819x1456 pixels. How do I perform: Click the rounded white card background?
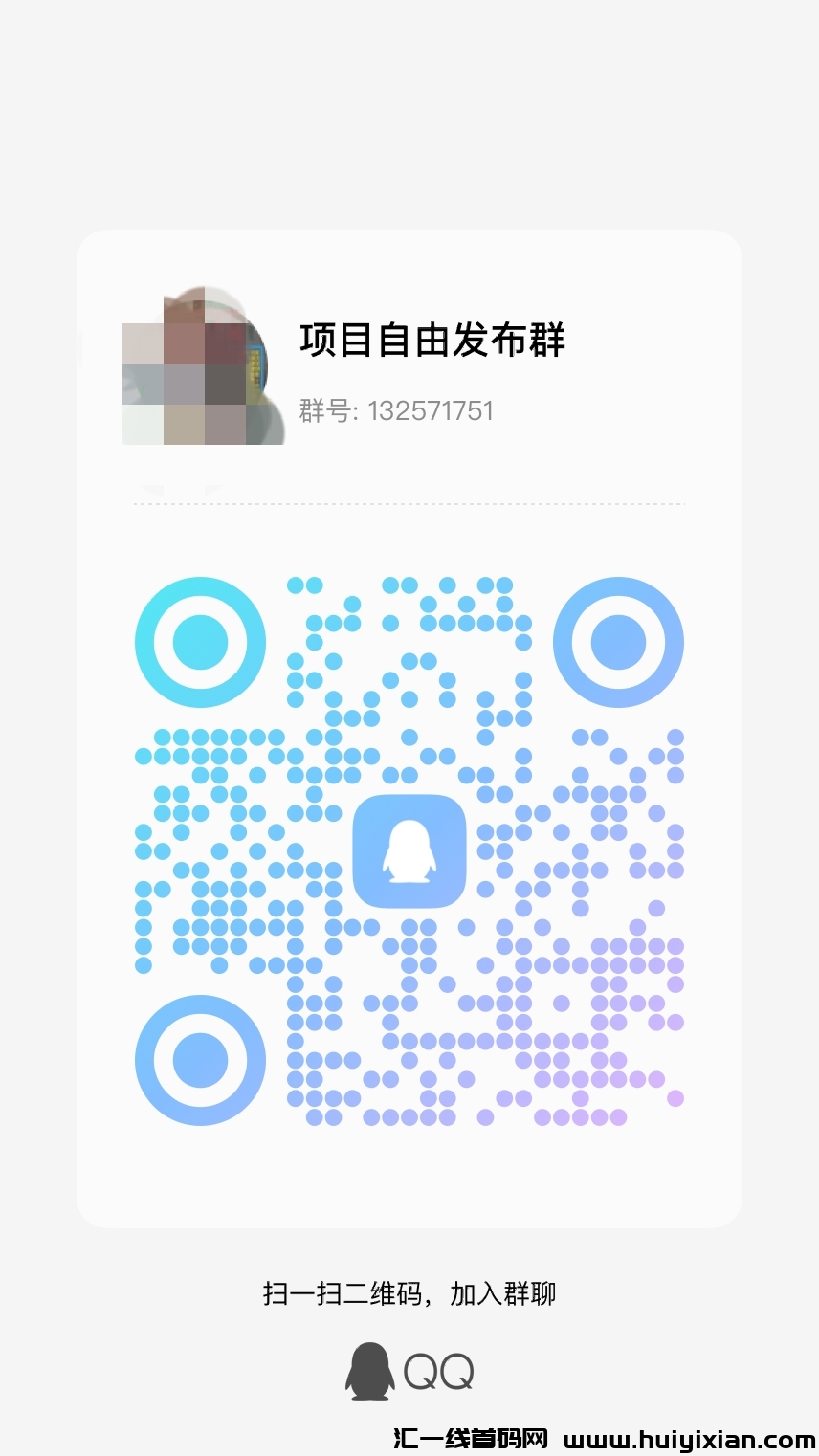point(409,1186)
